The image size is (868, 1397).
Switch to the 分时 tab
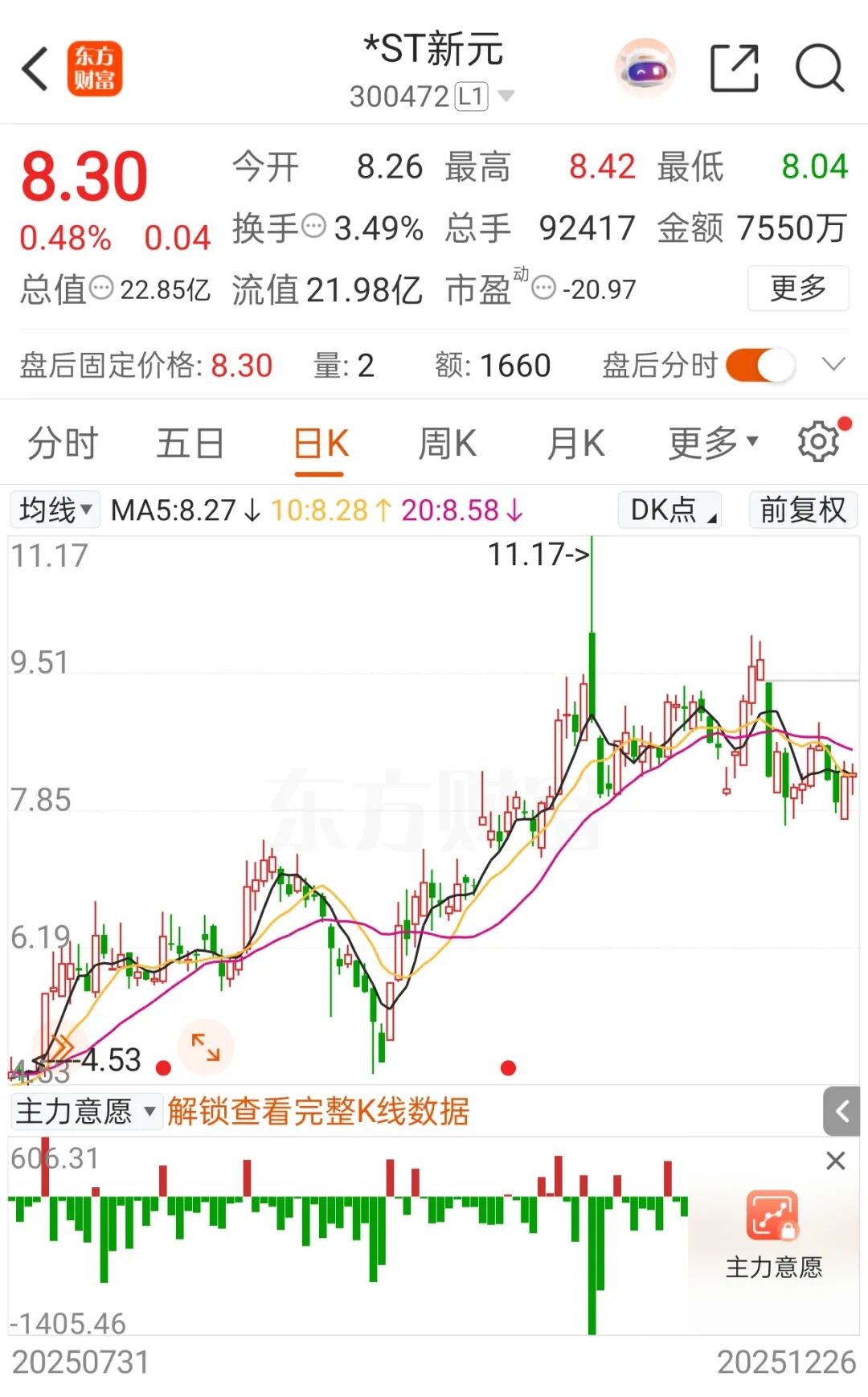click(x=63, y=444)
